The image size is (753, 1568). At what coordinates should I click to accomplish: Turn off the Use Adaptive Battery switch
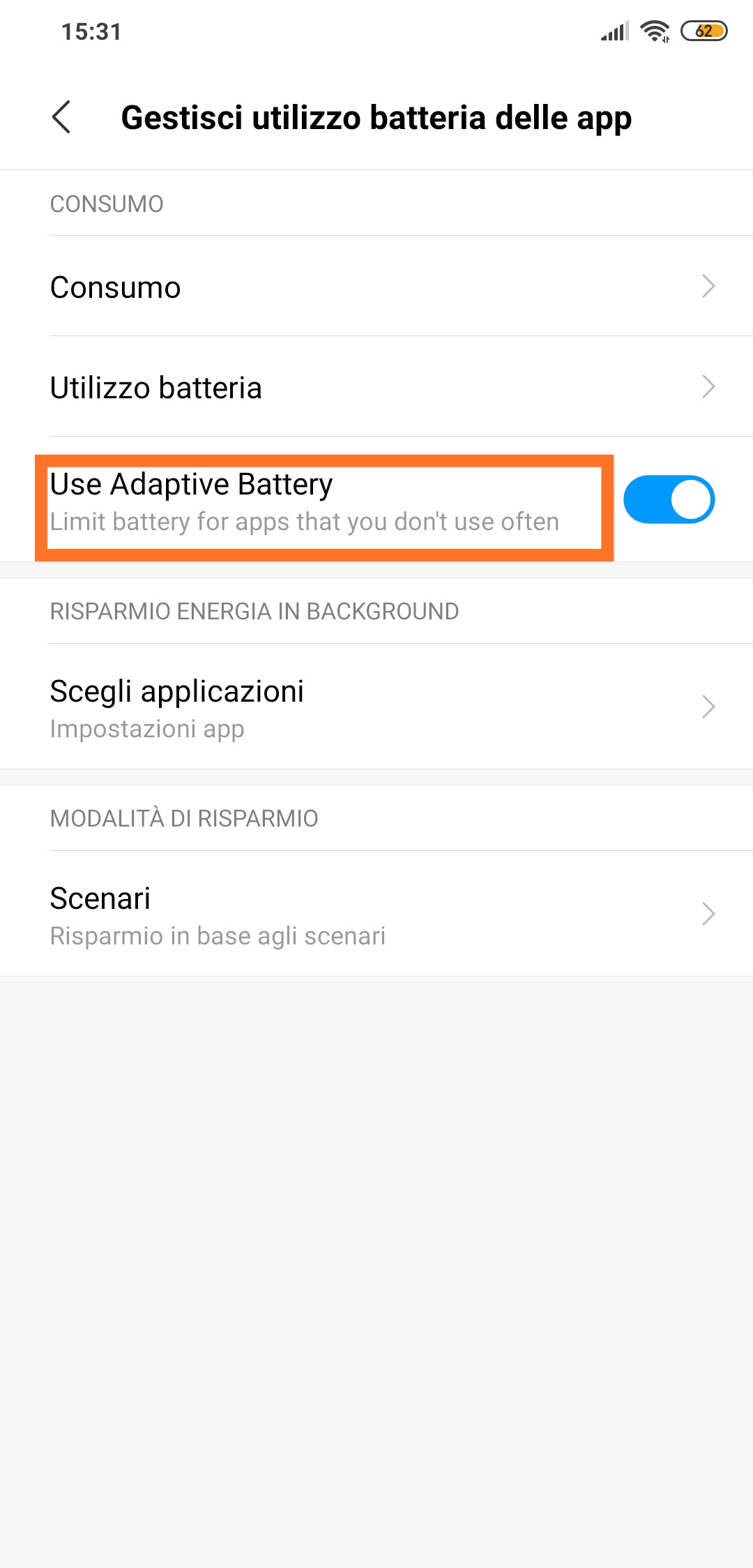[669, 499]
